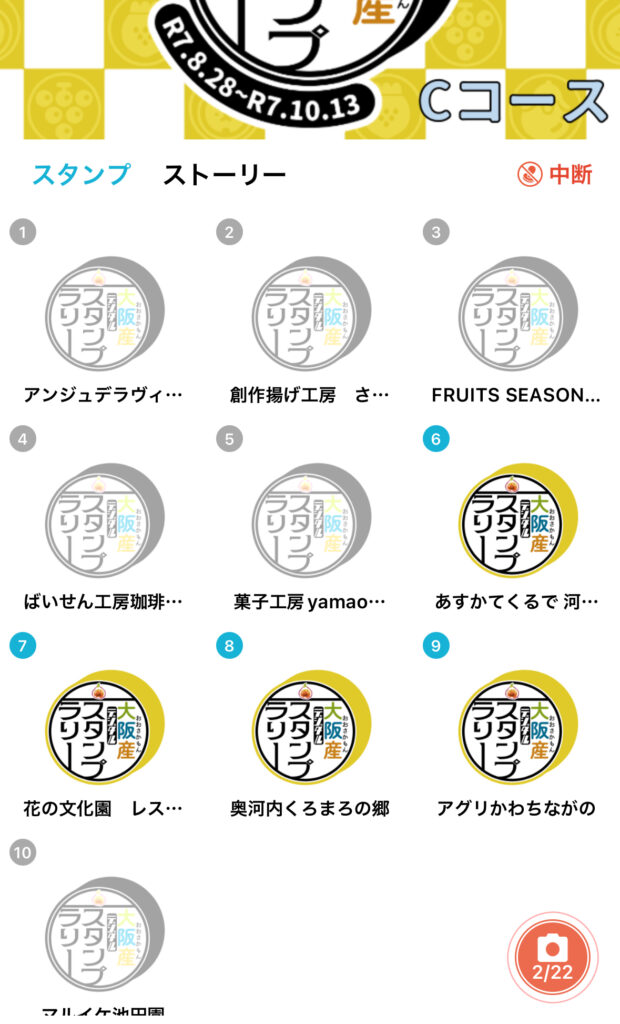This screenshot has width=620, height=1024.
Task: Select stamp 8 奥河内くろまろの郷
Action: pyautogui.click(x=309, y=728)
